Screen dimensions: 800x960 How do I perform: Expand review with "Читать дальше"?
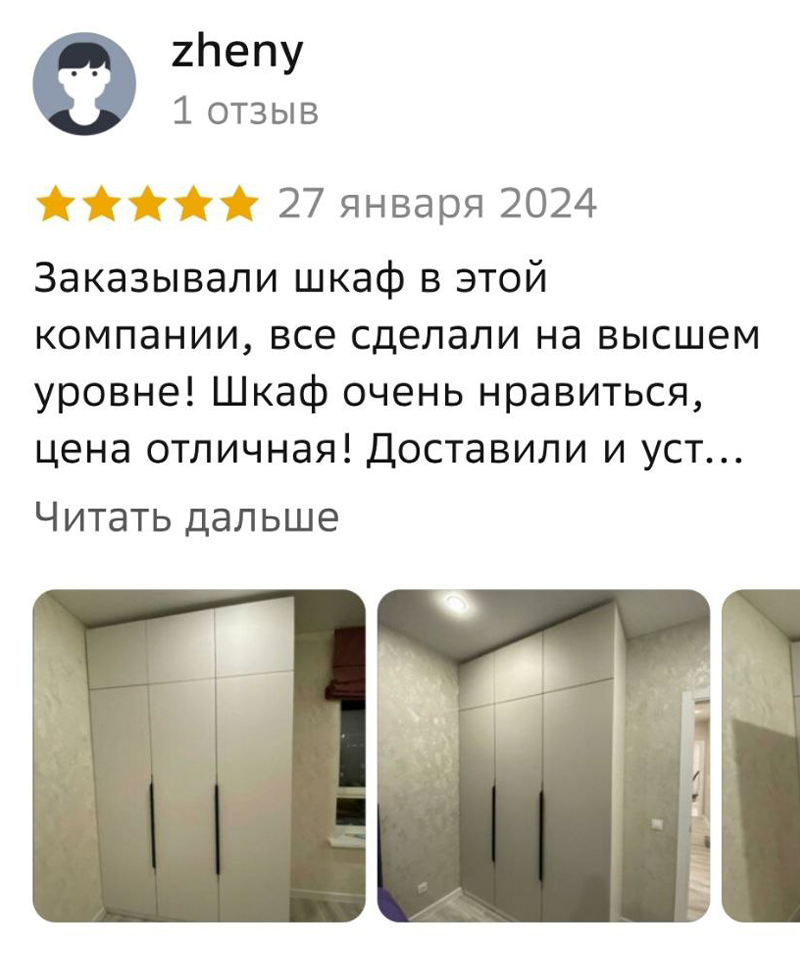tap(187, 518)
